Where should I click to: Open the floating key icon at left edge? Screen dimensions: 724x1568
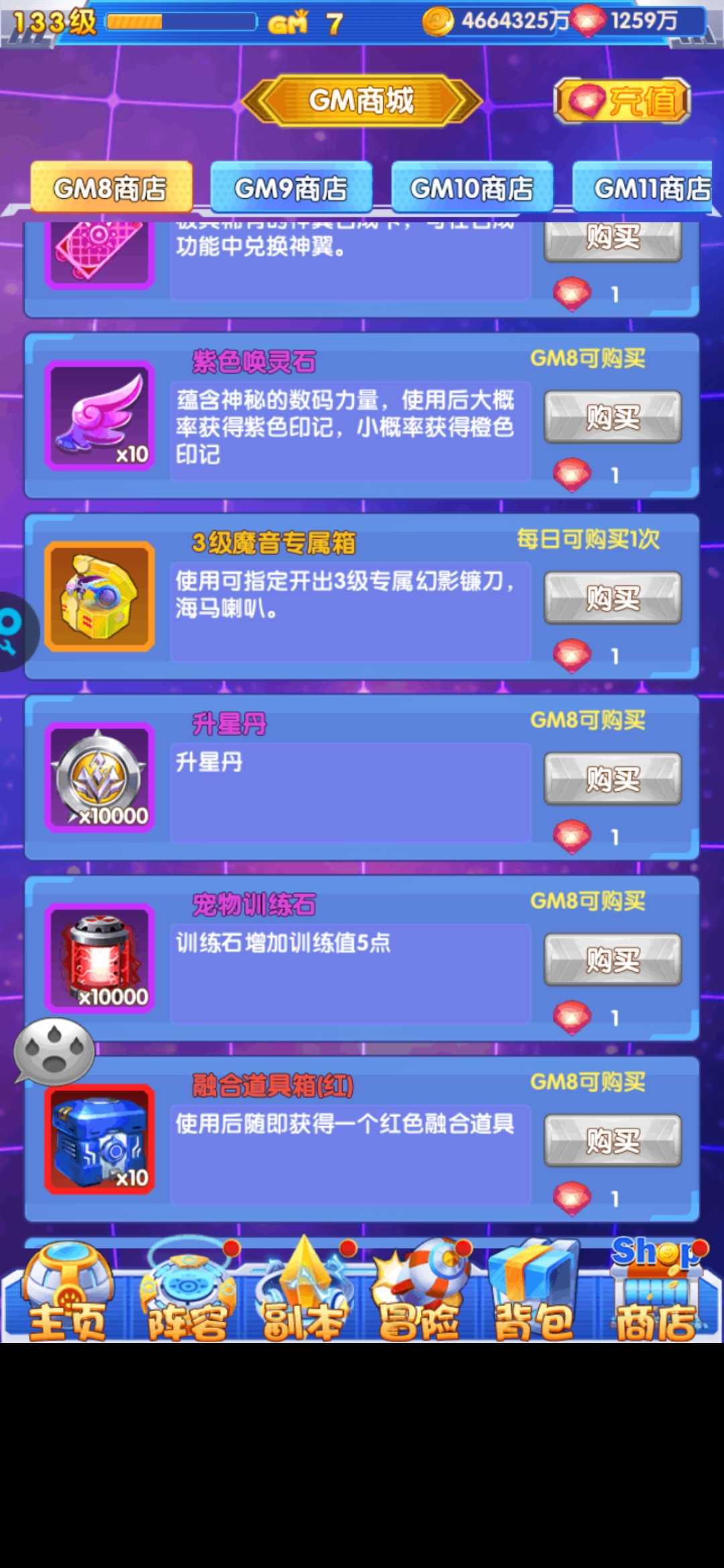tap(13, 631)
